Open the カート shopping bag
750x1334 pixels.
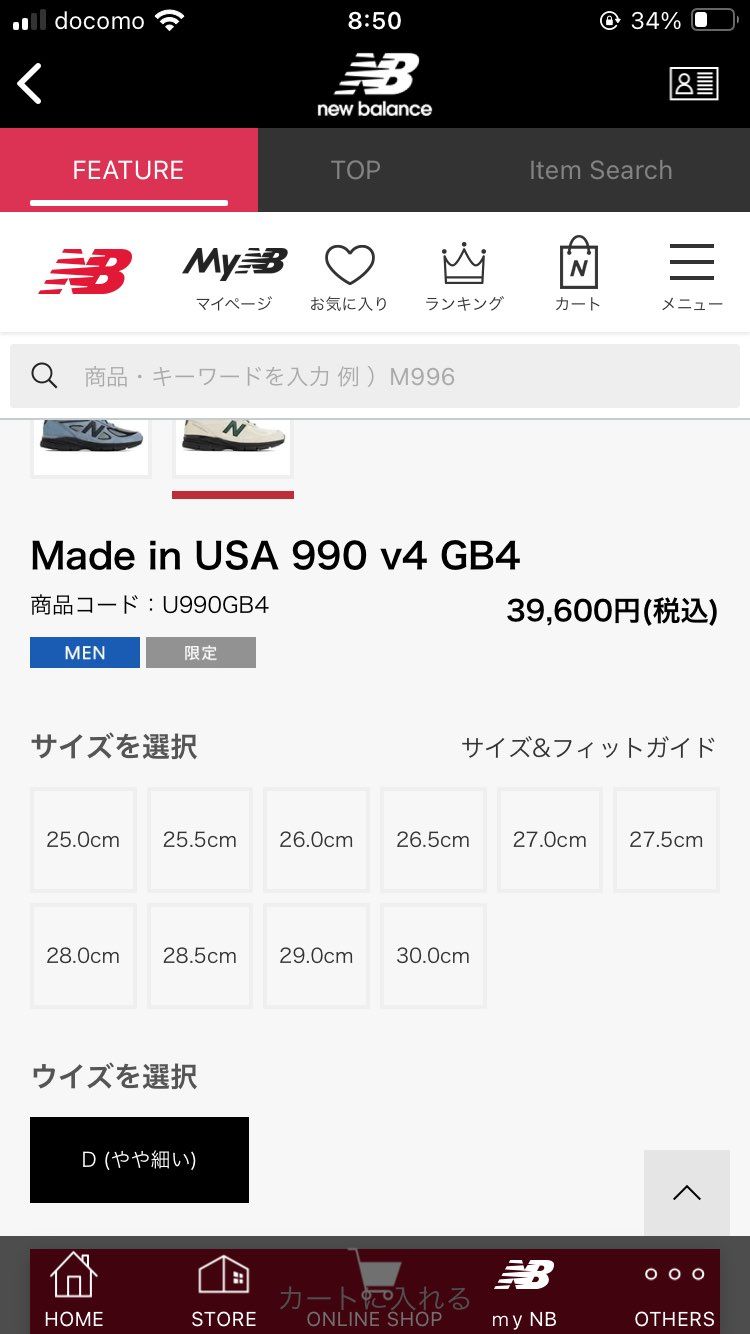click(578, 275)
